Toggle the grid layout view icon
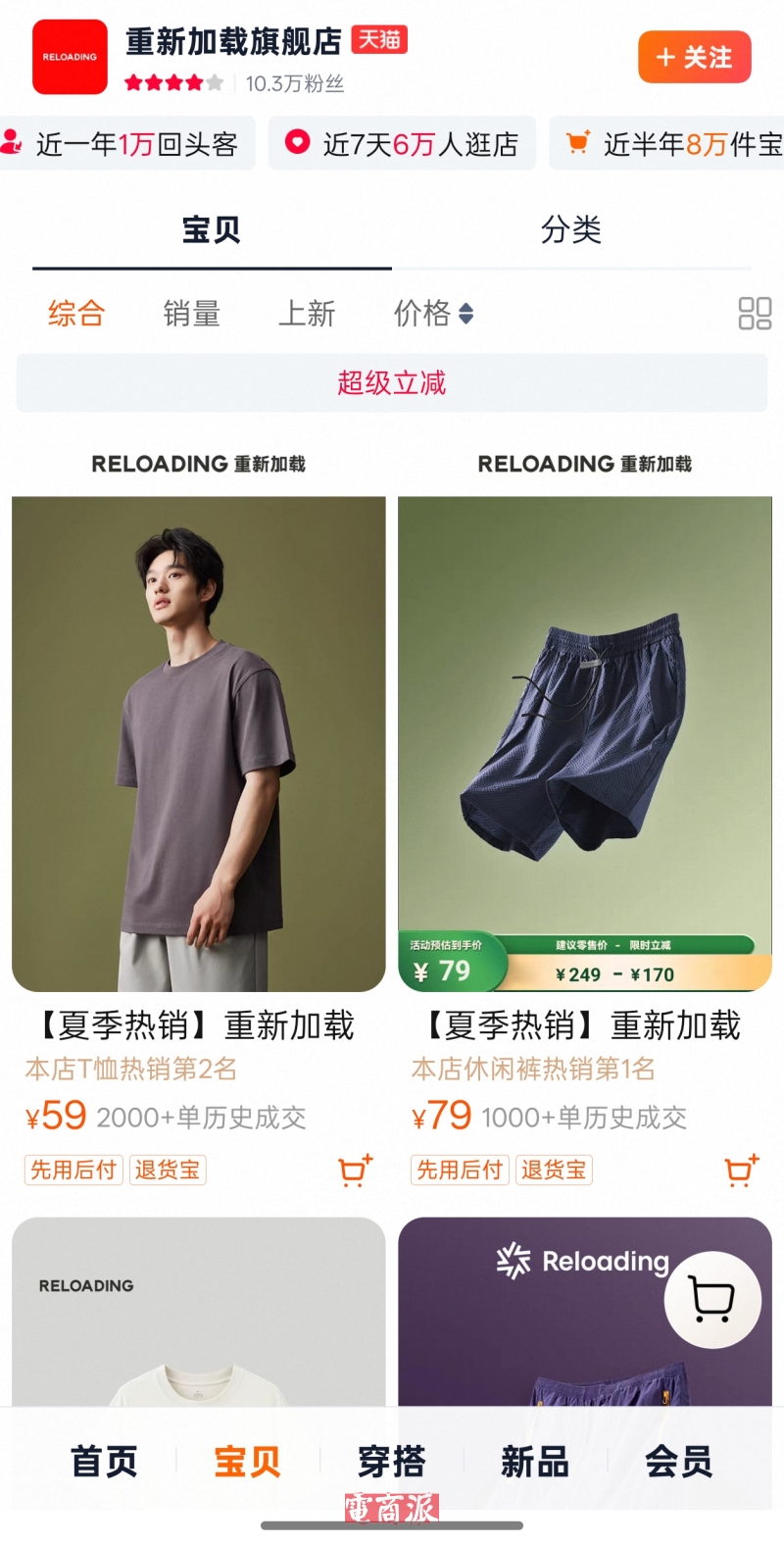The image size is (784, 1545). (x=755, y=314)
